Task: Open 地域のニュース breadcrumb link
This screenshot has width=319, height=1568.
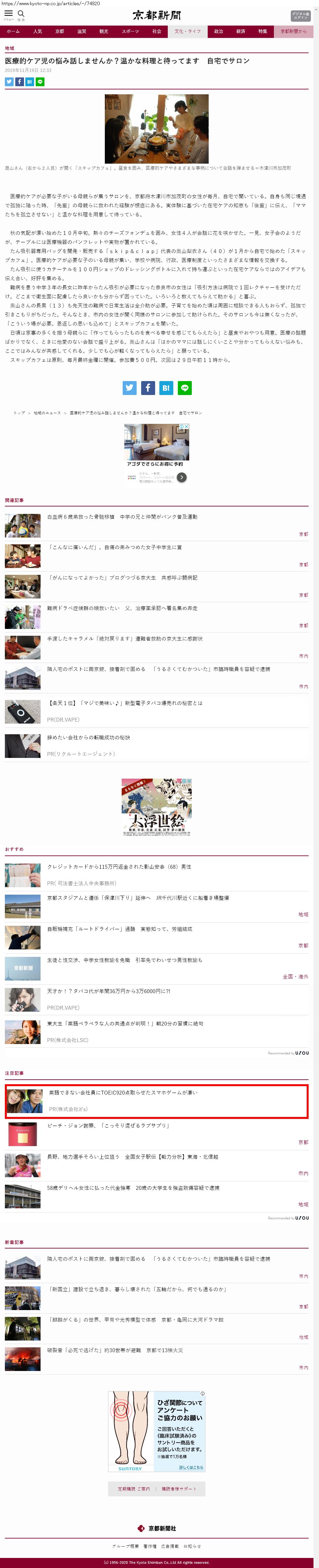Action: point(47,413)
